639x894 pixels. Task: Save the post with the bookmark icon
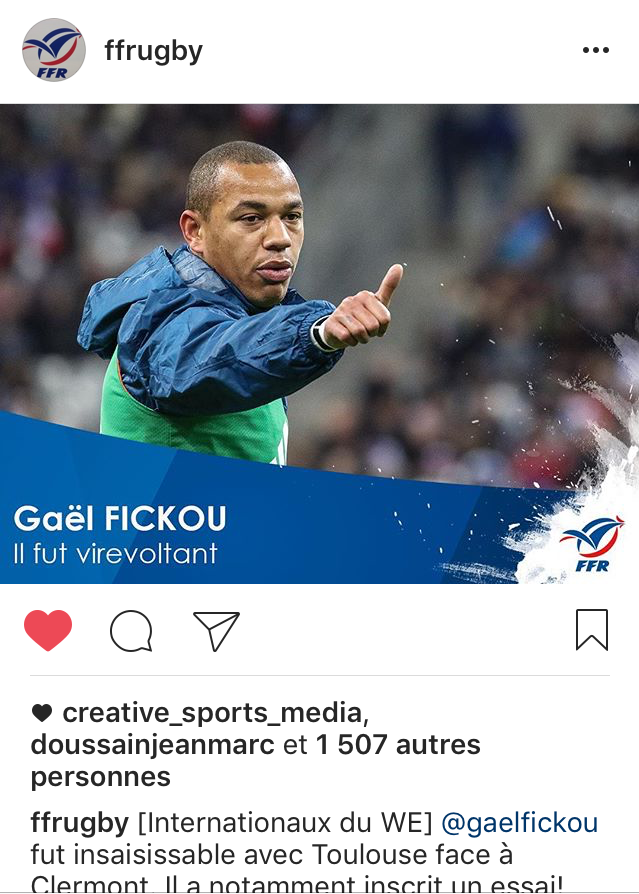click(x=592, y=631)
